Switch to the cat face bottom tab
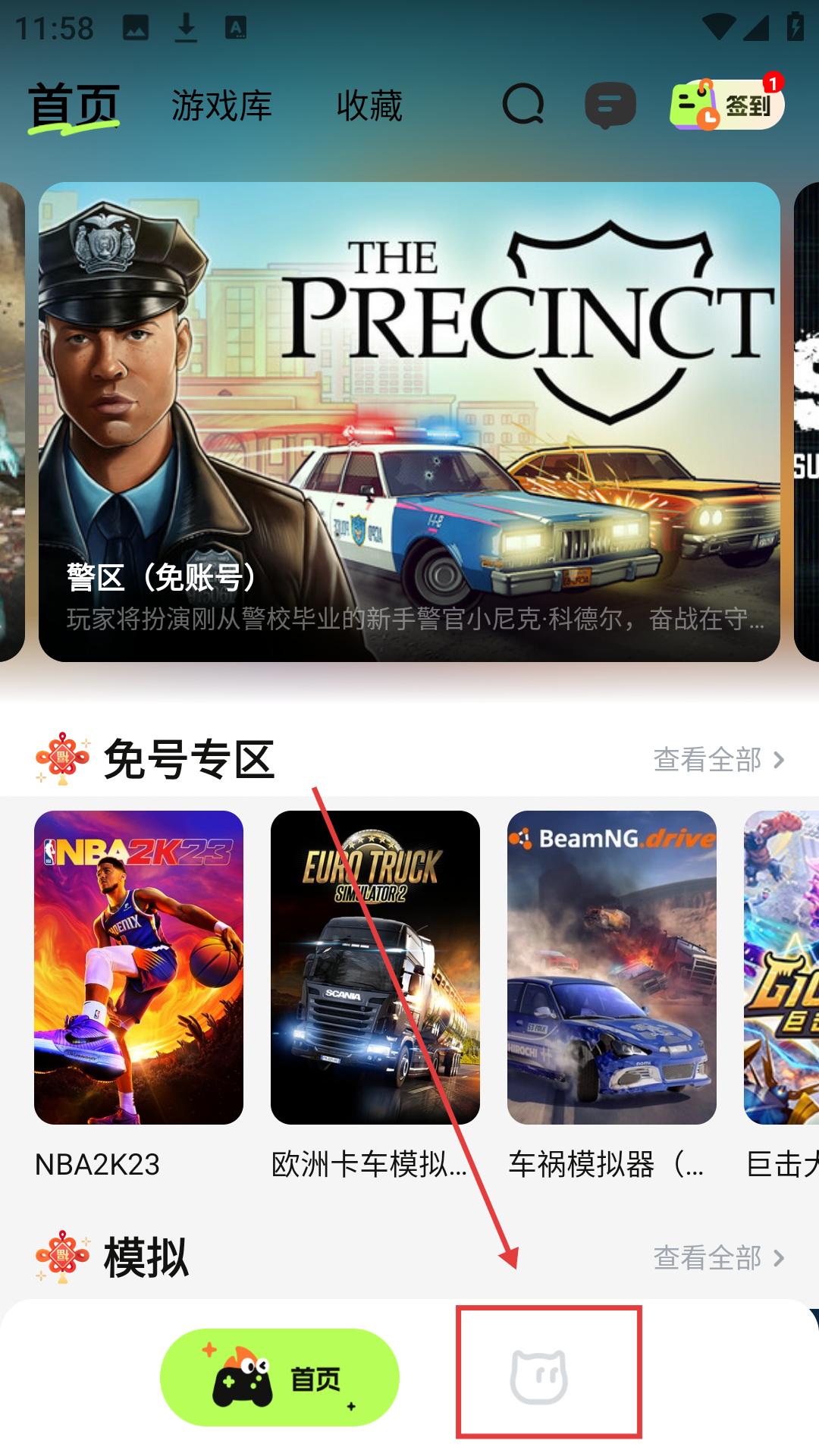Viewport: 819px width, 1456px height. 539,1376
